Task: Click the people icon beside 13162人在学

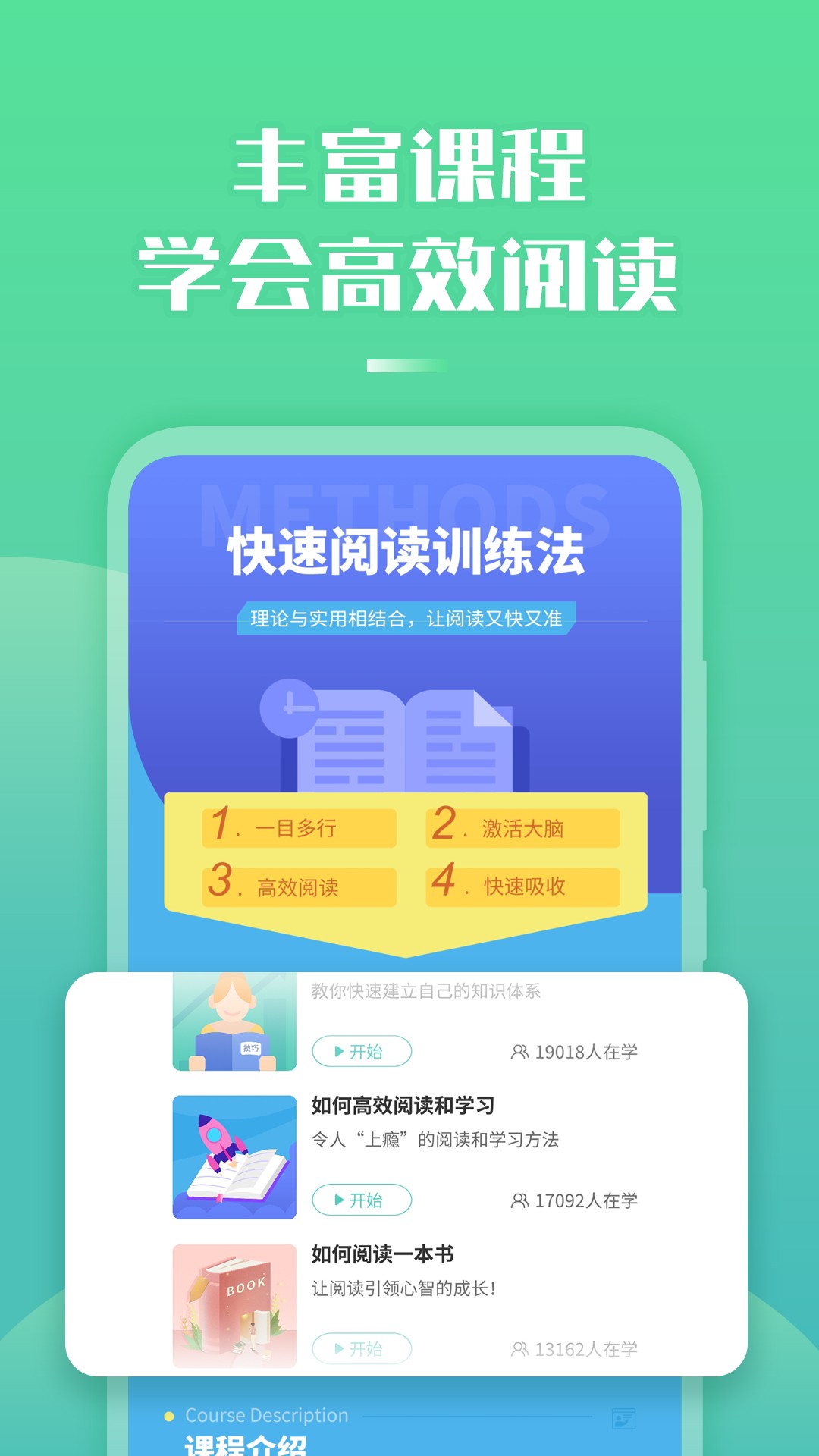Action: [x=520, y=1350]
